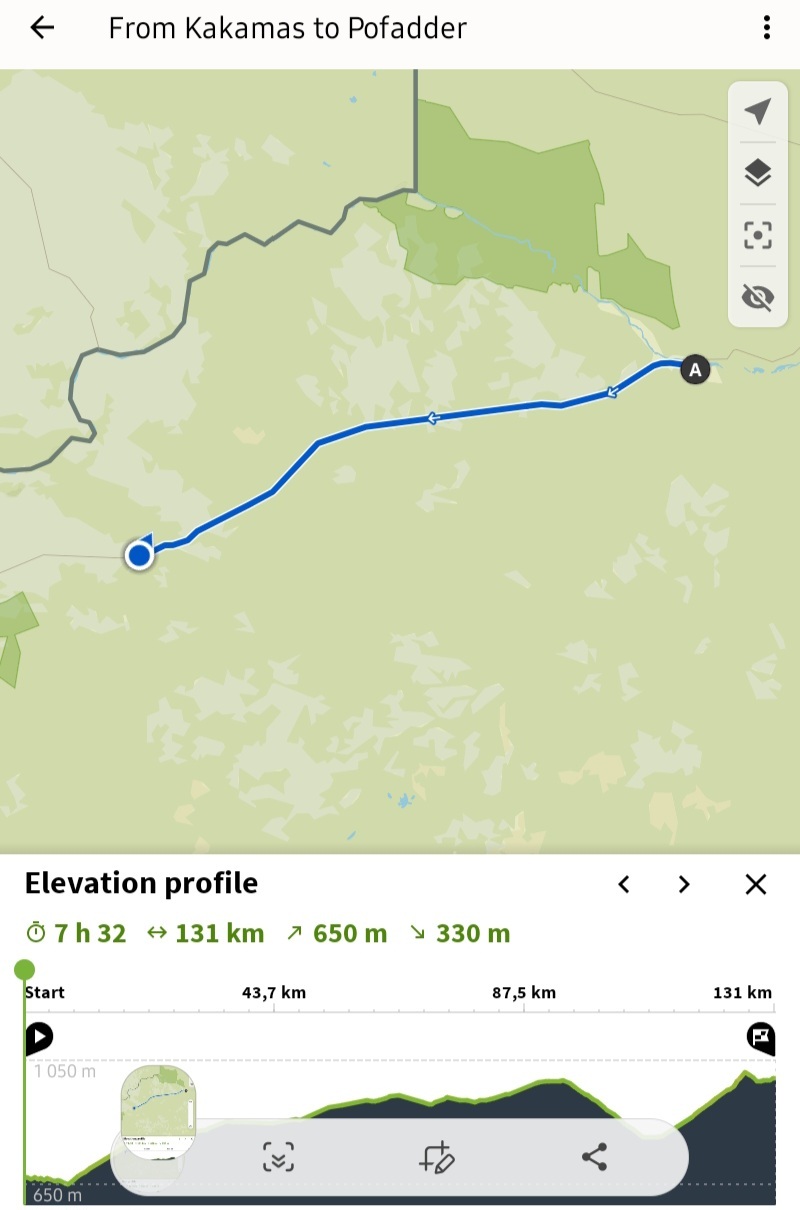
Task: Capture a scrolling screenshot
Action: tap(278, 1158)
